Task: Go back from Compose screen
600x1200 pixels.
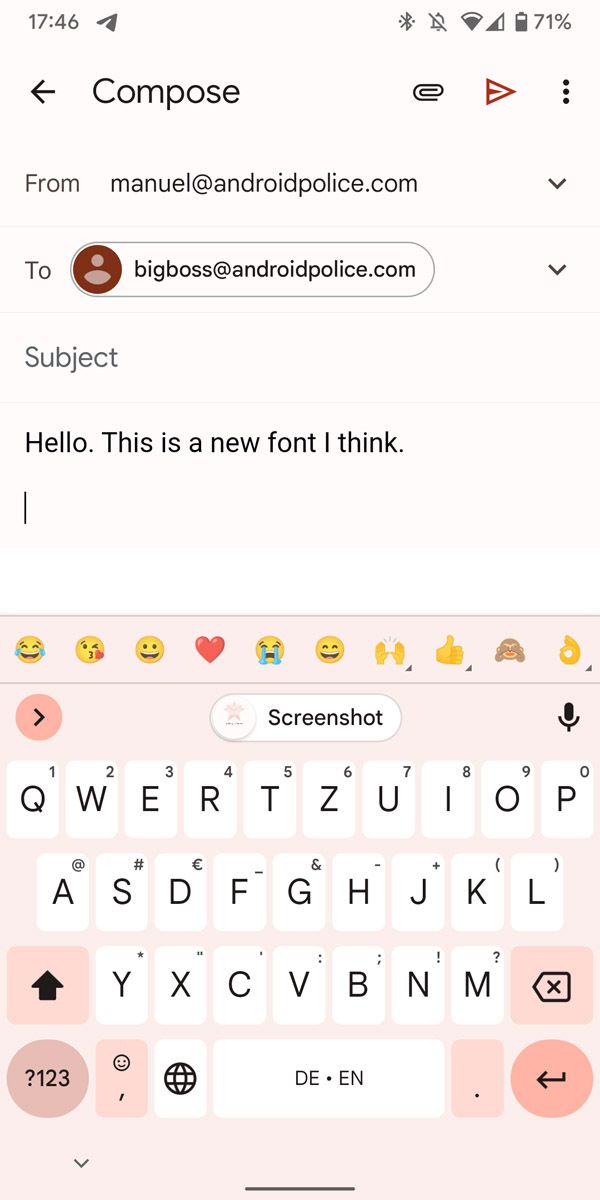Action: [43, 92]
